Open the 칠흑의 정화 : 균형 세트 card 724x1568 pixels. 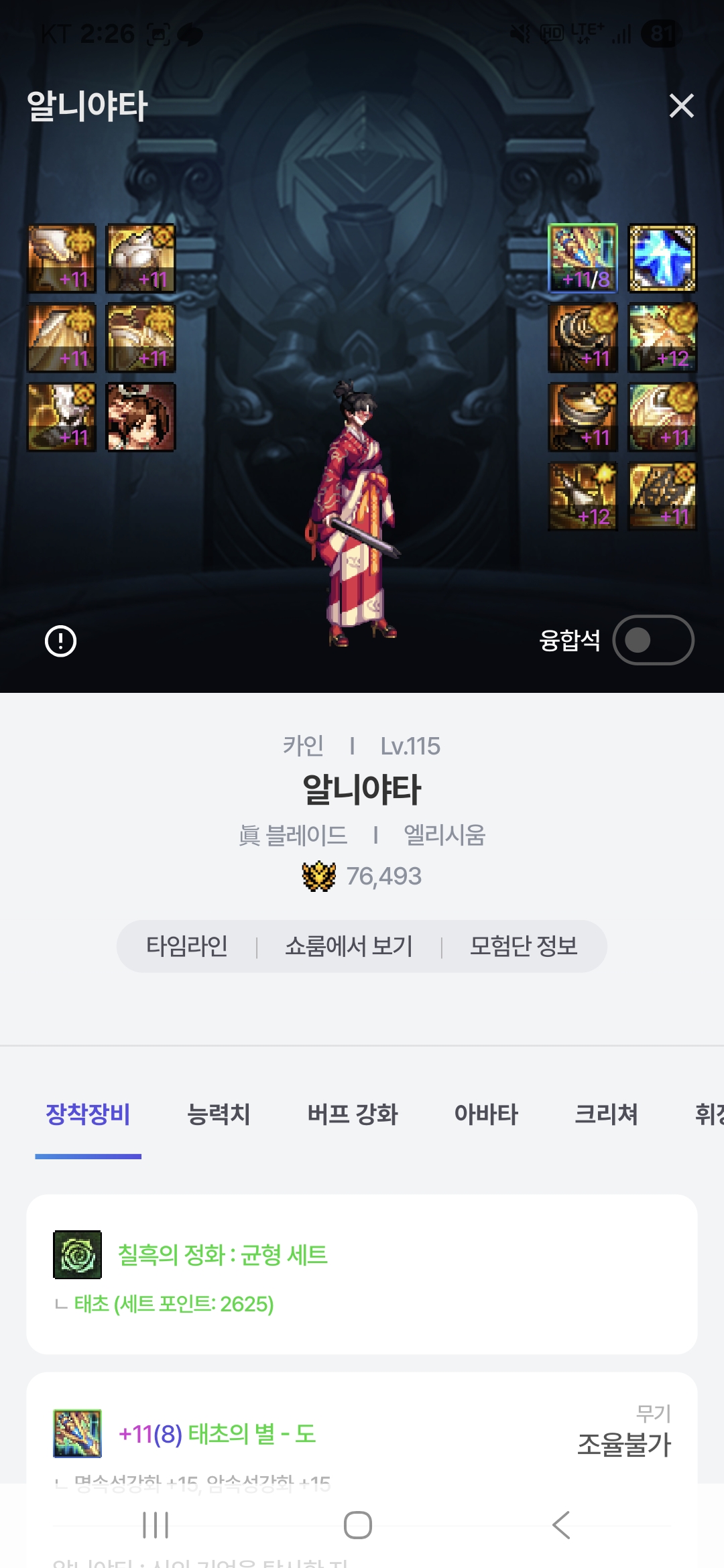[362, 1275]
